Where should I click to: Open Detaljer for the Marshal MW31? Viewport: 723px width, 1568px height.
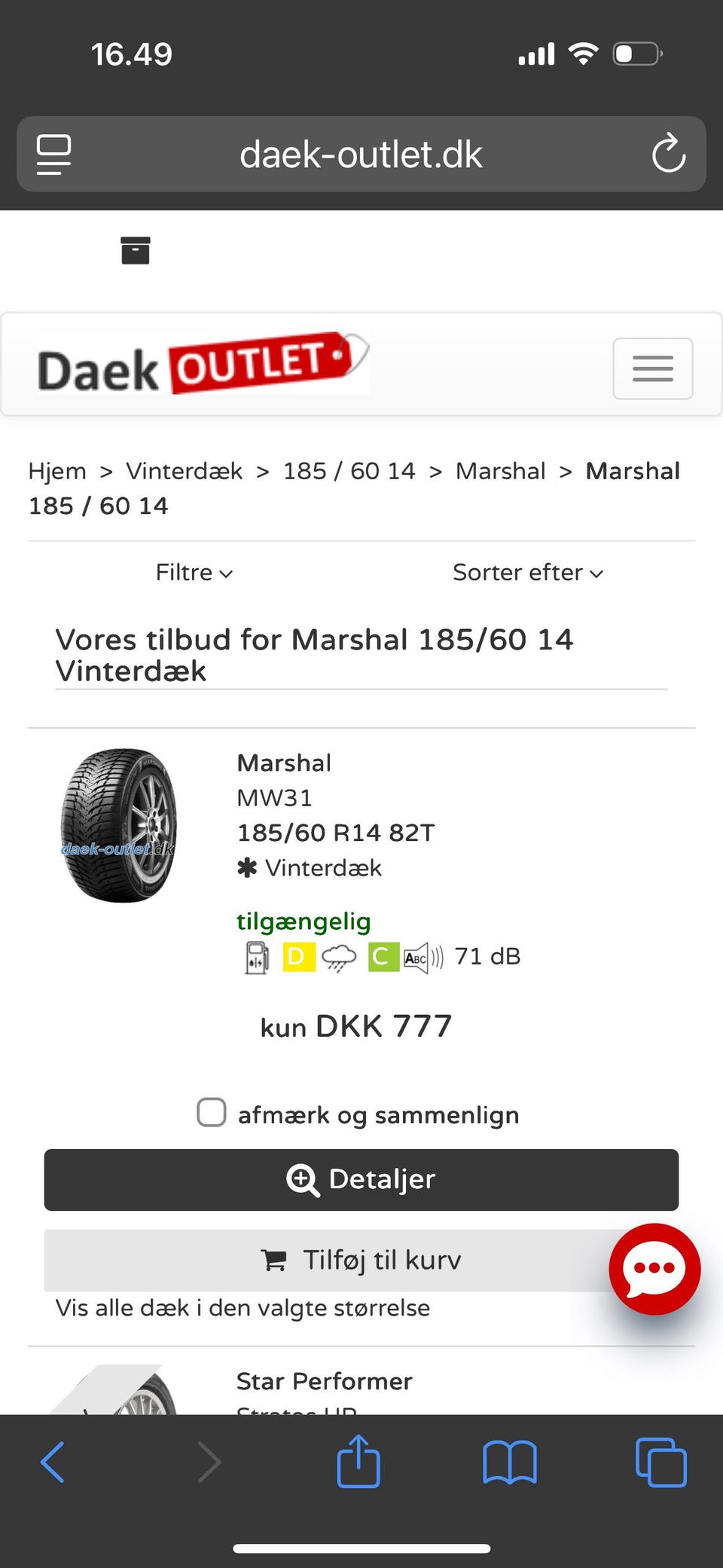(x=361, y=1179)
